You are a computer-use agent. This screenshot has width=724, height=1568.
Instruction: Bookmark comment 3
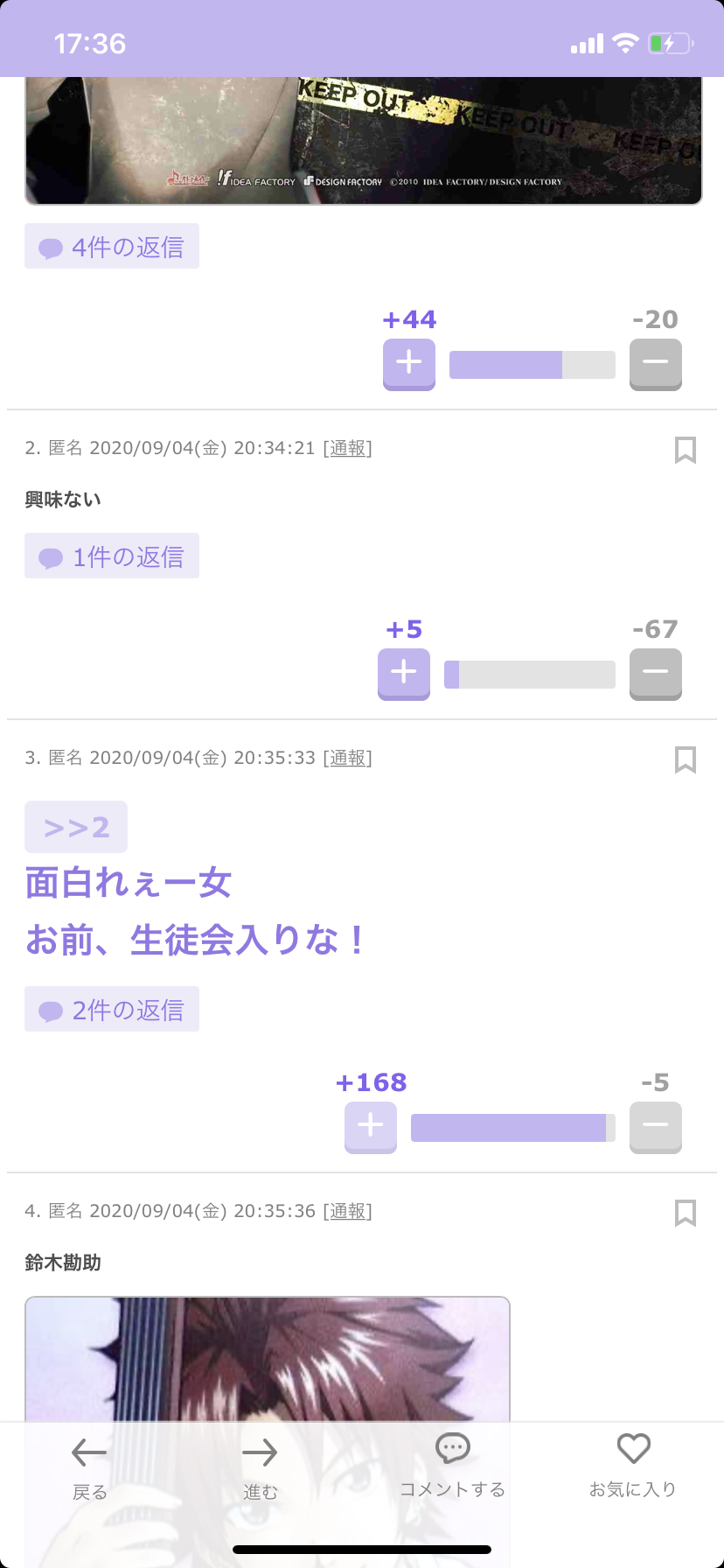(686, 759)
